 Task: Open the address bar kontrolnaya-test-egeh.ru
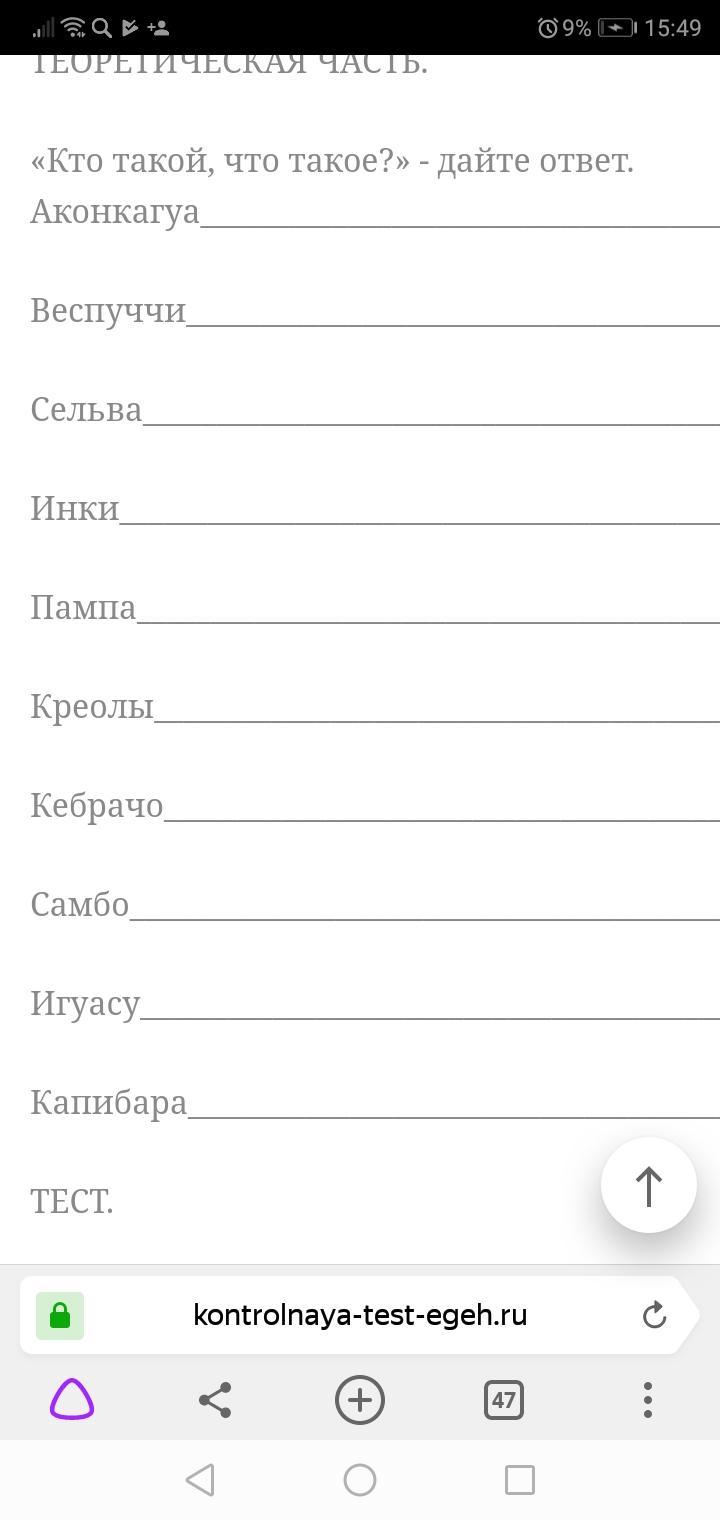click(359, 1315)
